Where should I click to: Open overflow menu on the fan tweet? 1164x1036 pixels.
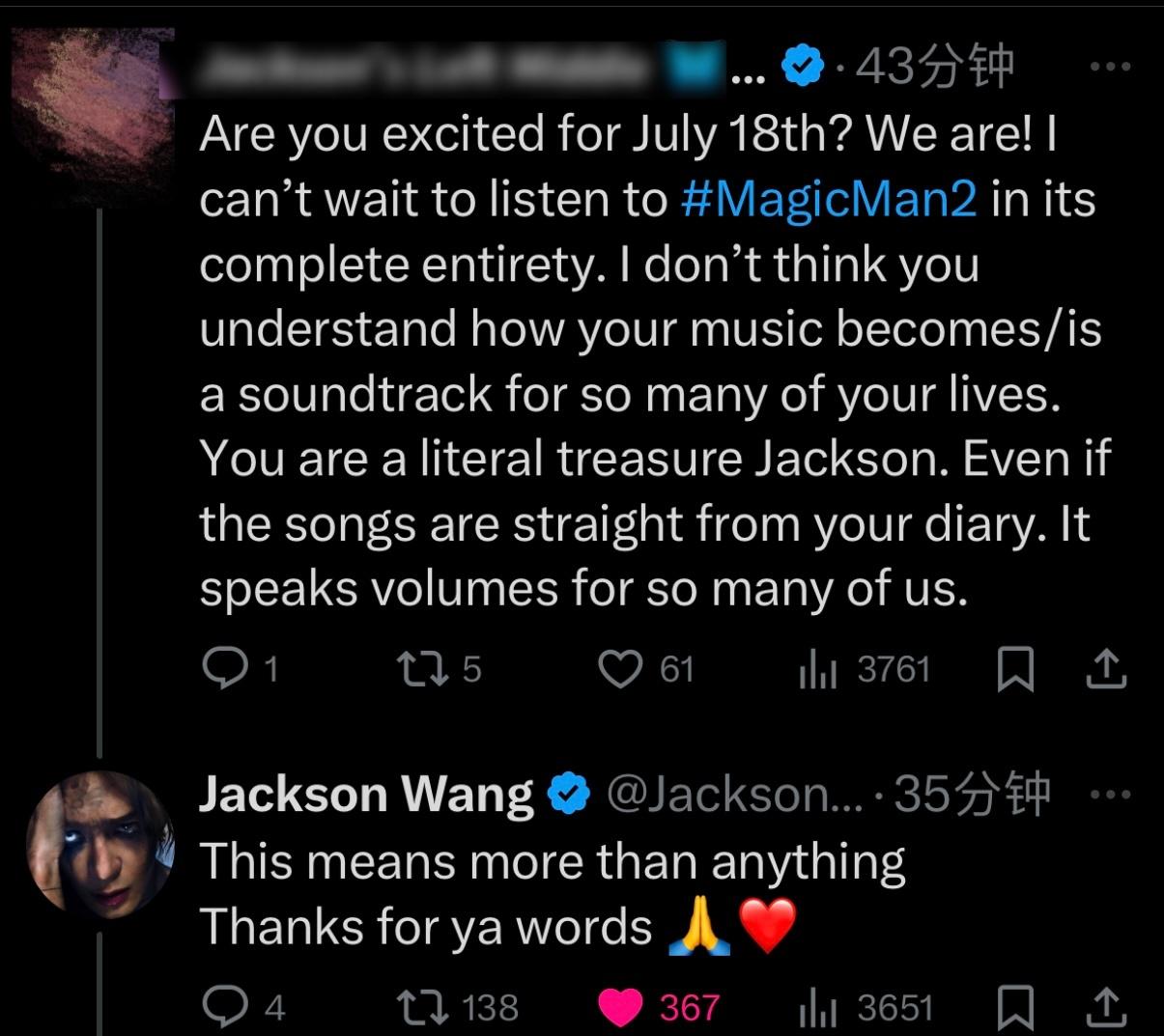coord(1109,67)
